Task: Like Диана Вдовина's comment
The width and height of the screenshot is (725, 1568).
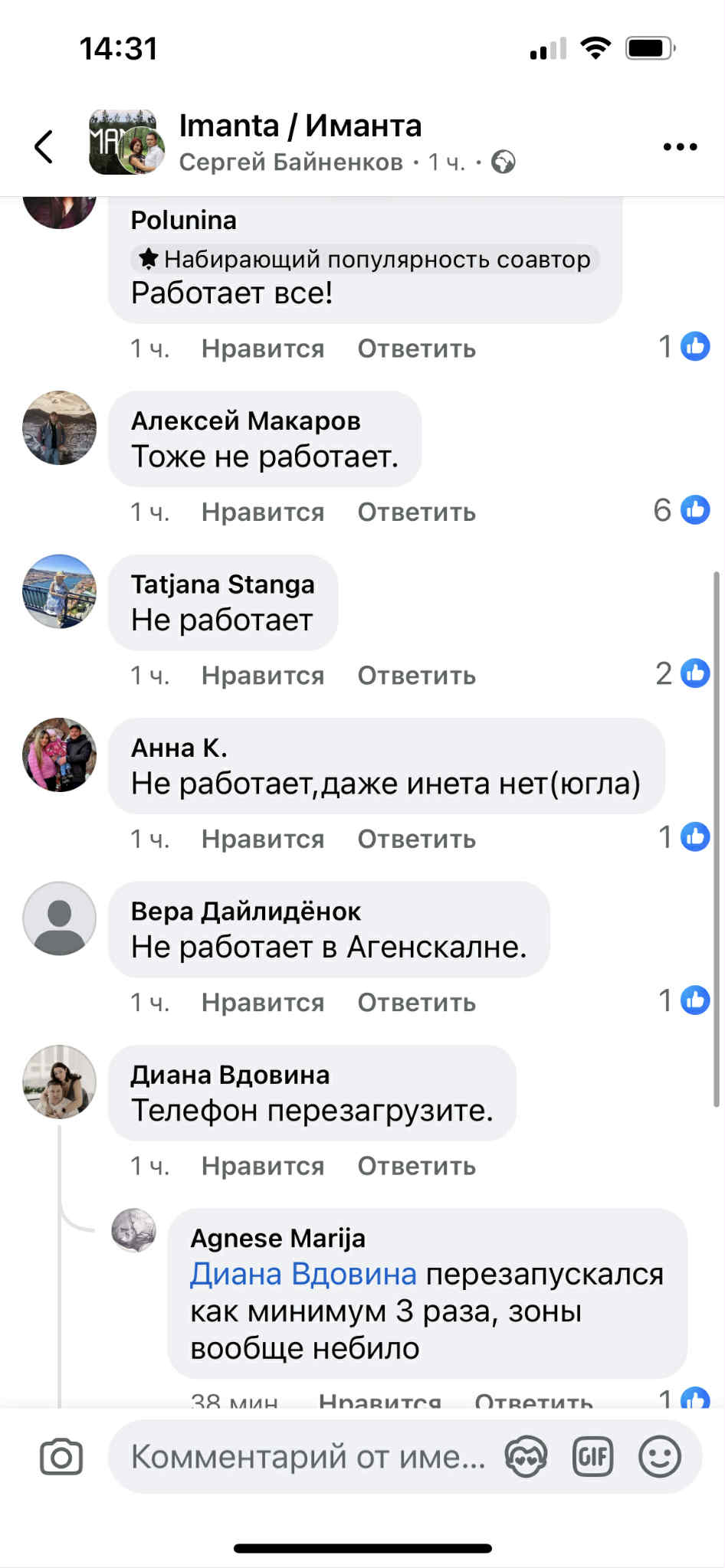Action: tap(263, 1166)
